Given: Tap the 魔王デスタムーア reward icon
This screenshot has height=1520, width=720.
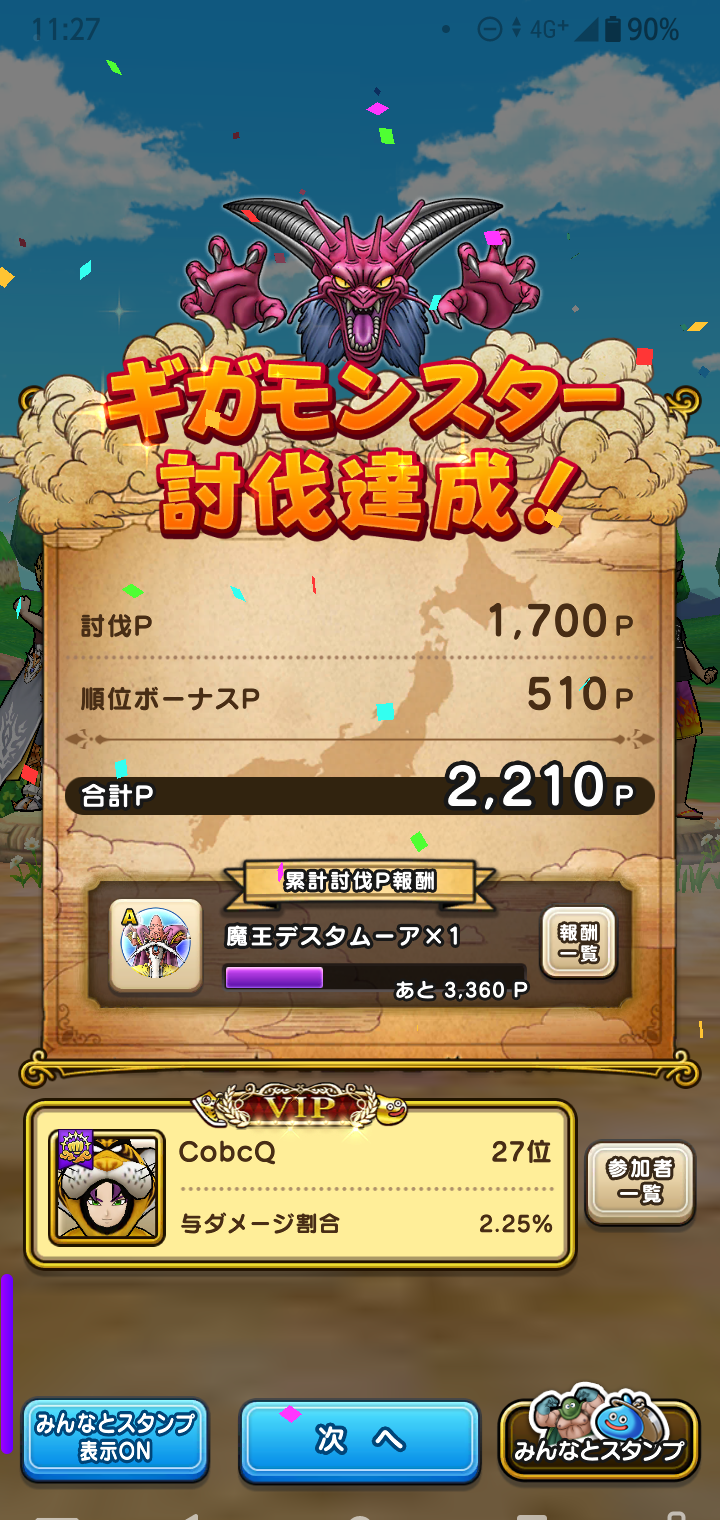Looking at the screenshot, I should click(x=155, y=945).
